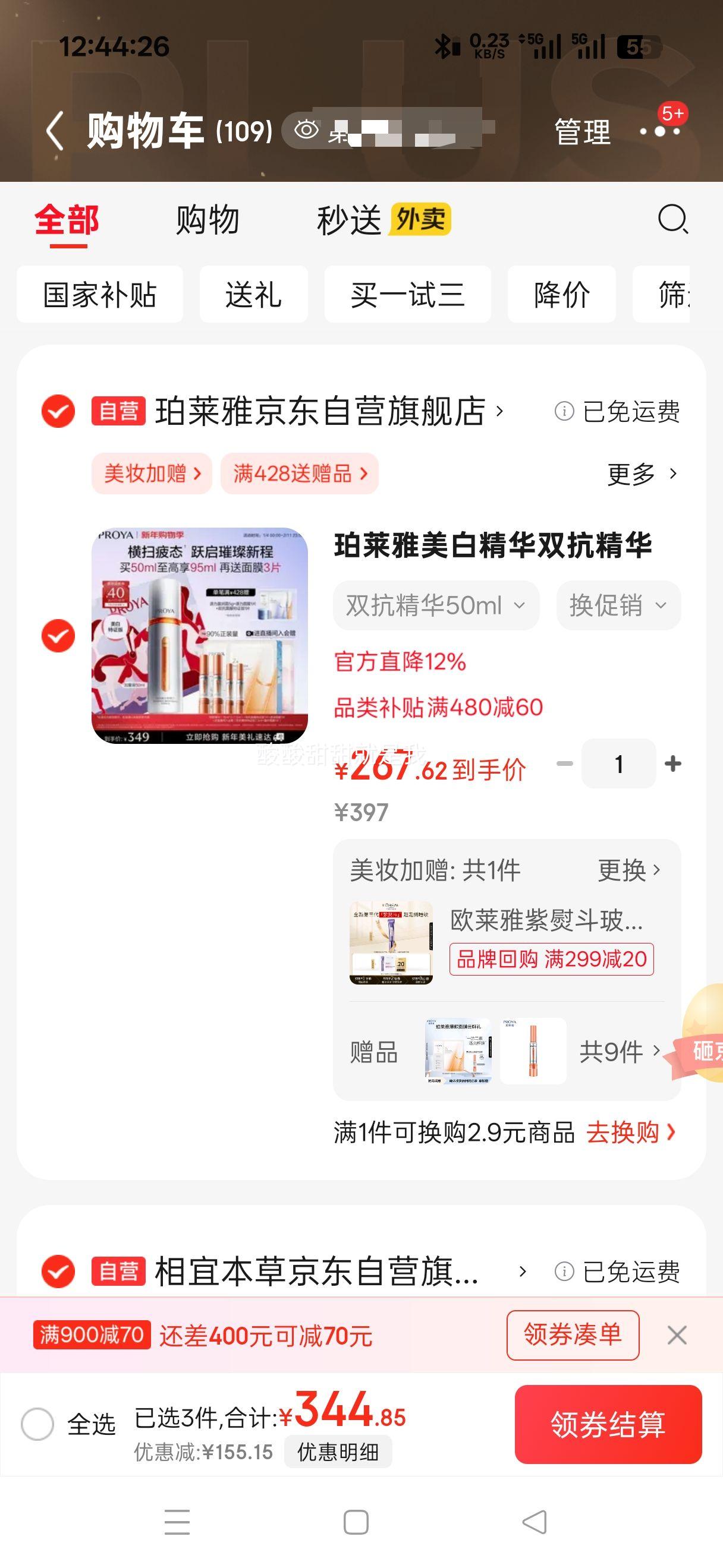
Task: Open the 双抗精华50ml variant dropdown
Action: coord(435,605)
